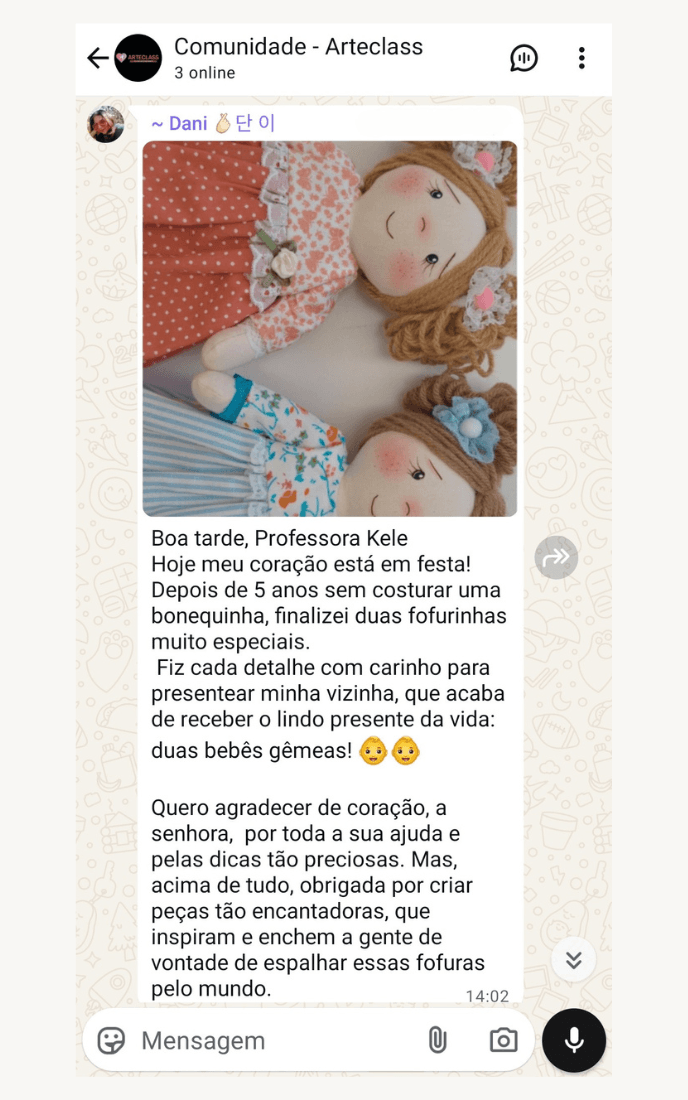Open Dani's doll photo full screen

[x=330, y=328]
